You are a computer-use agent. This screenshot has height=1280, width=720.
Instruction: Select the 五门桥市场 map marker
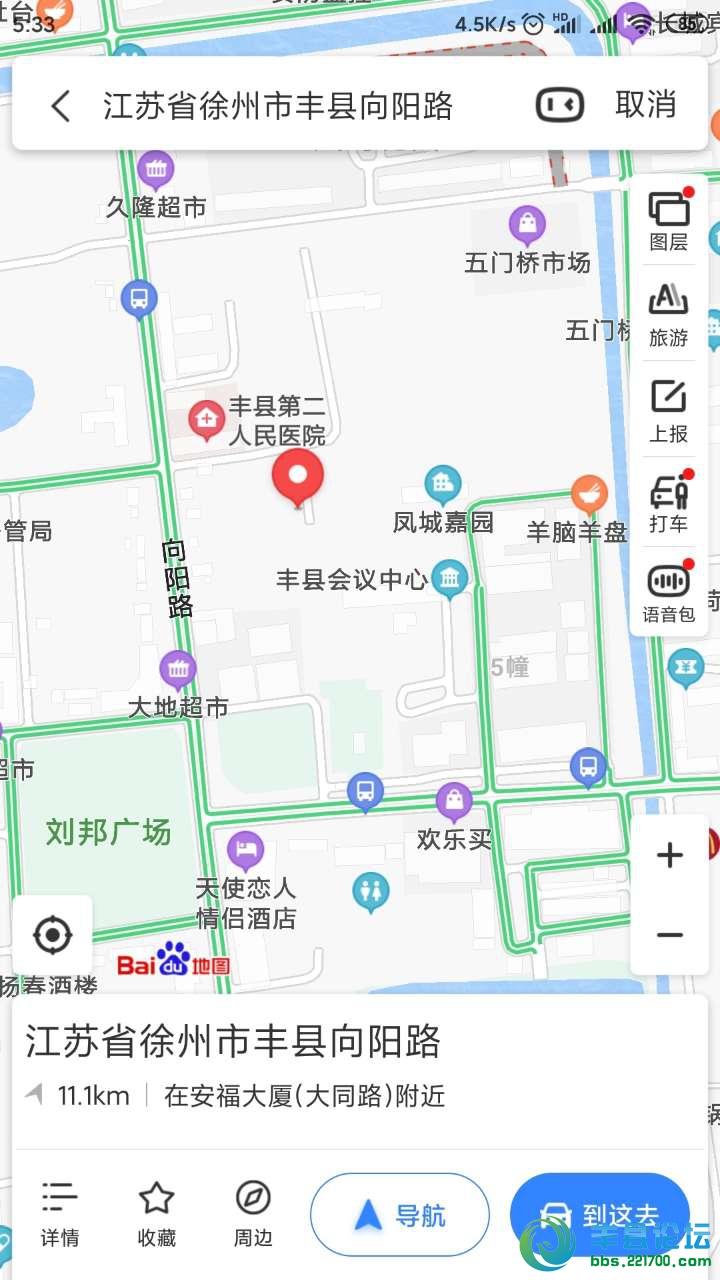tap(527, 226)
